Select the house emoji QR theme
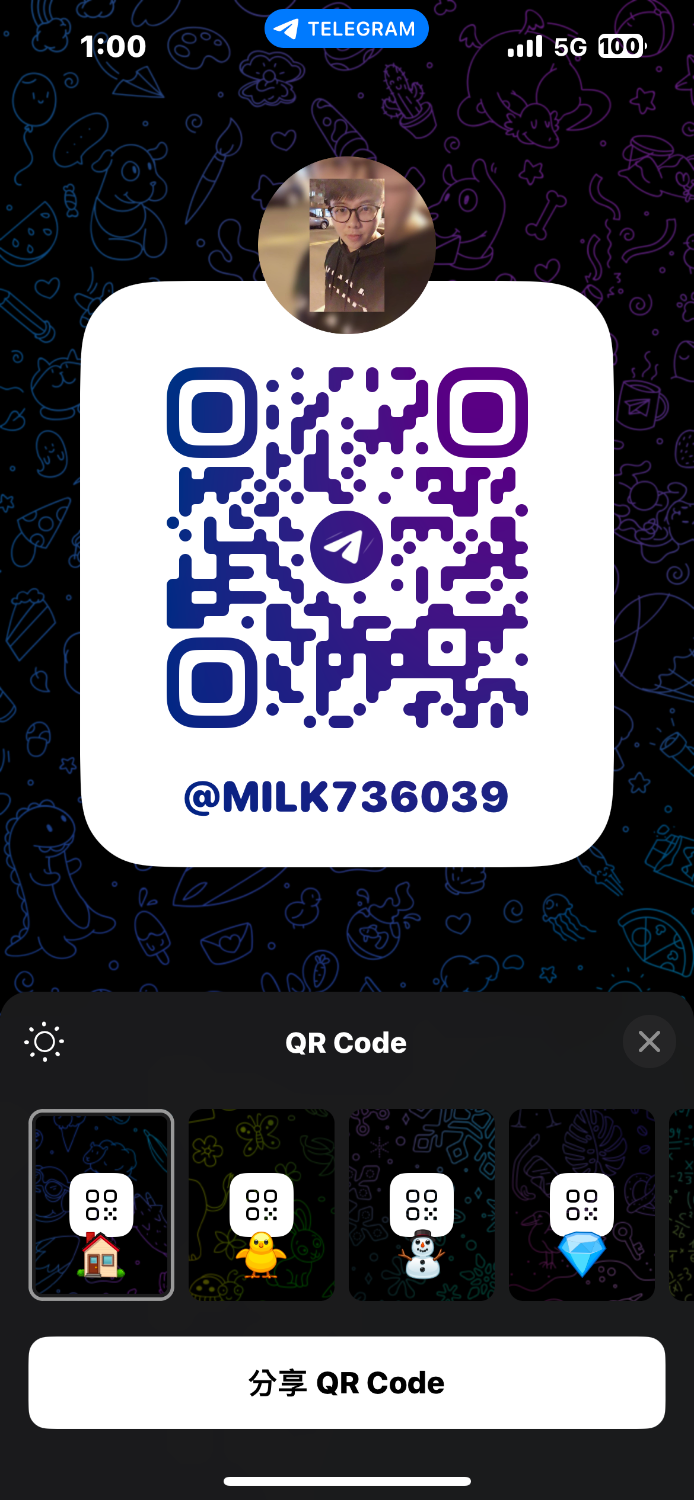694x1500 pixels. pyautogui.click(x=101, y=1205)
